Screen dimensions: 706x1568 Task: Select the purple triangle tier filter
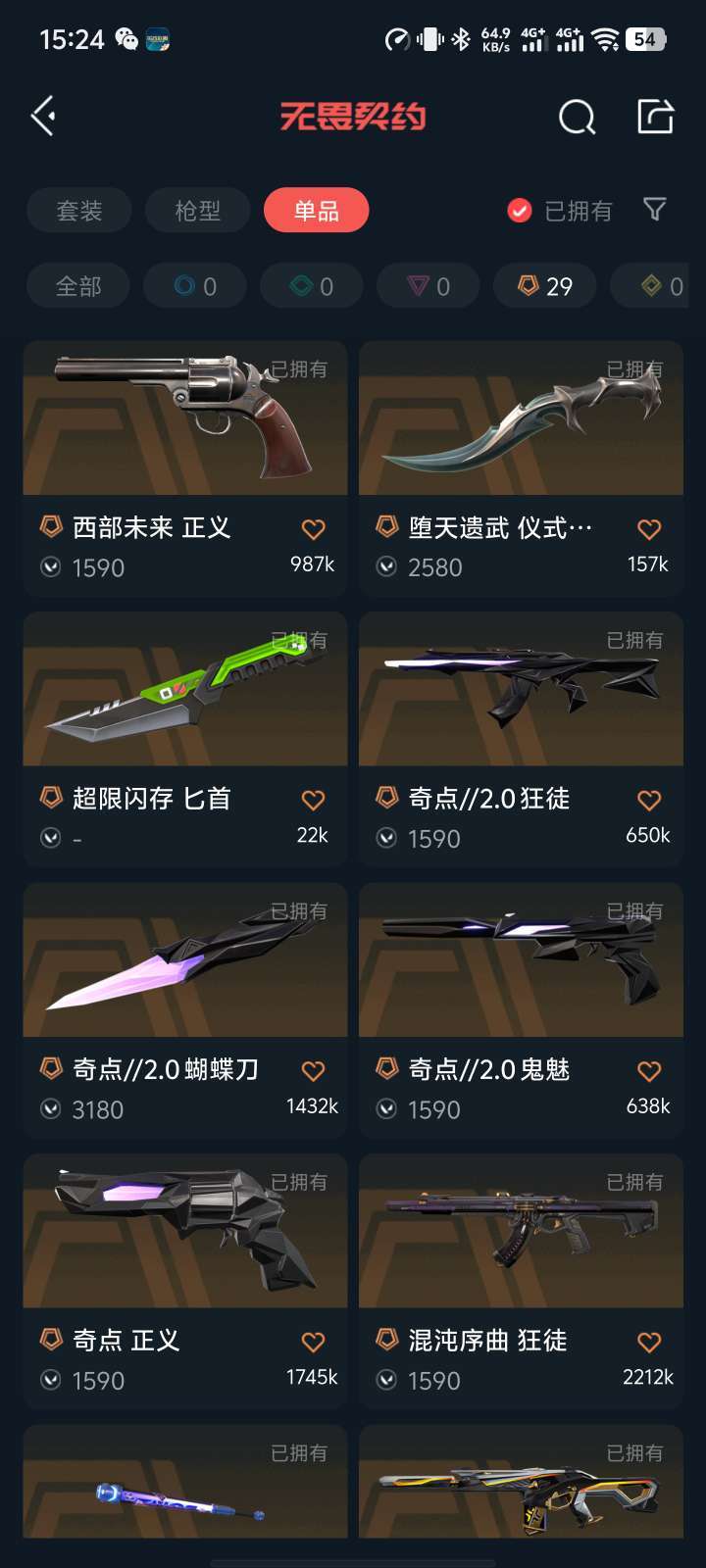[x=428, y=285]
